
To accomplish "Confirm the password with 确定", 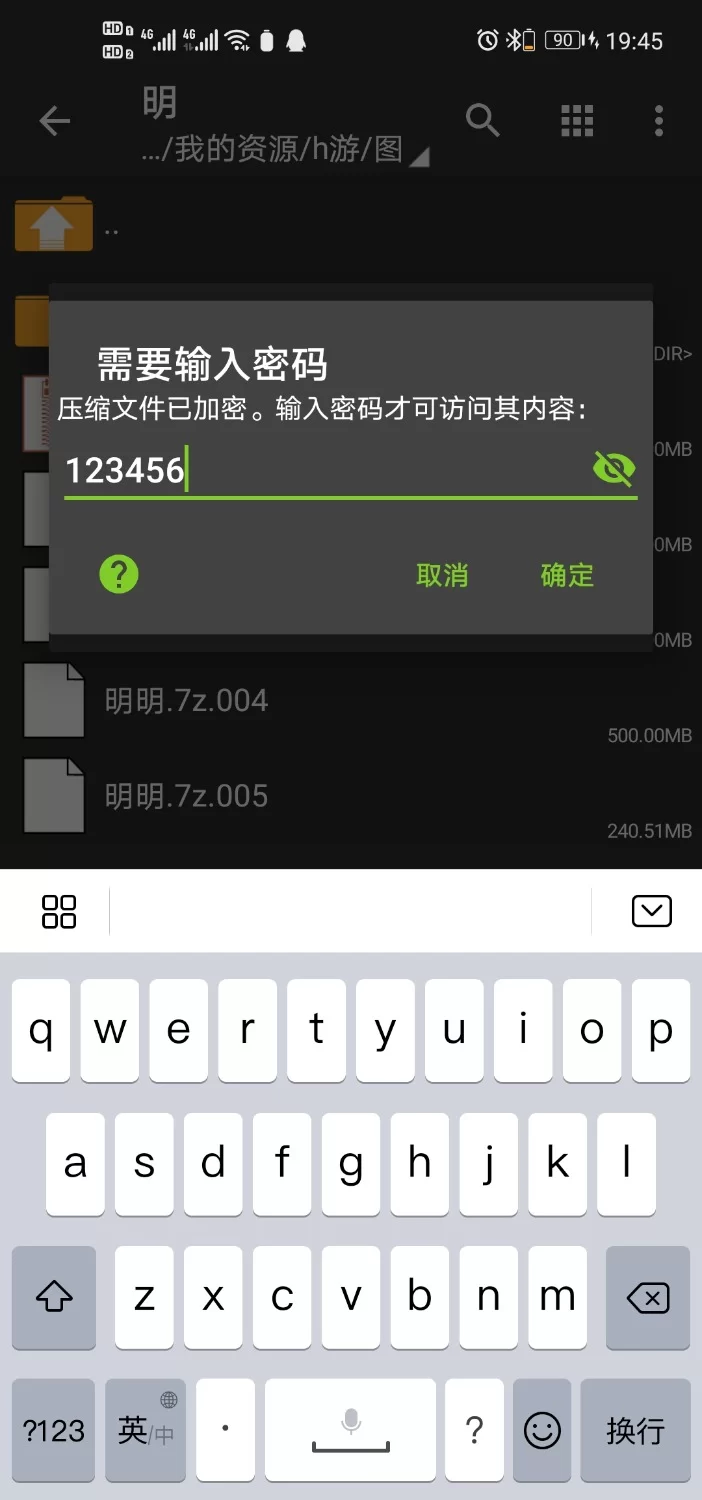I will tap(567, 575).
